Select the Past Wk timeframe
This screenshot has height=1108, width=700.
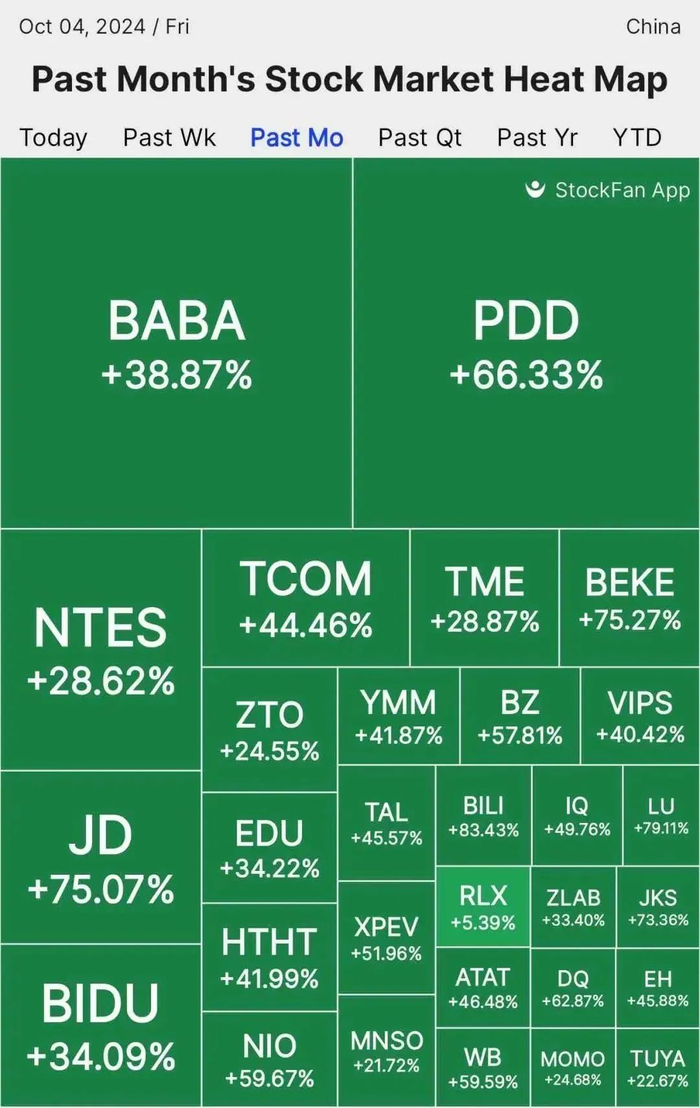(x=169, y=137)
